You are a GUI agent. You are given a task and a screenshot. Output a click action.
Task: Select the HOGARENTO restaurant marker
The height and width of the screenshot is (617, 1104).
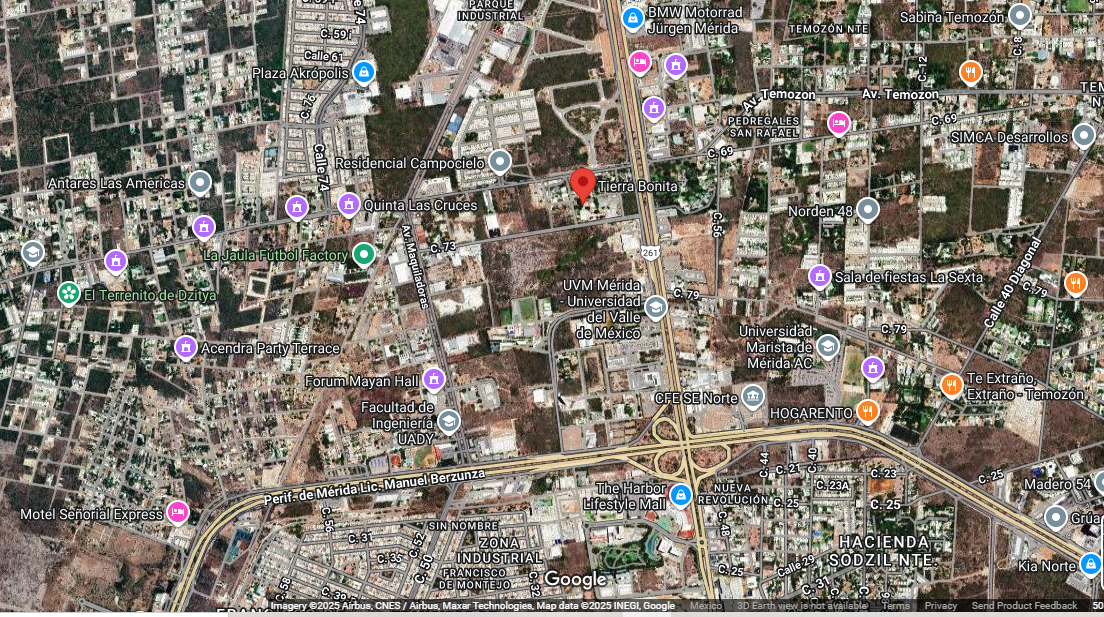pos(867,411)
